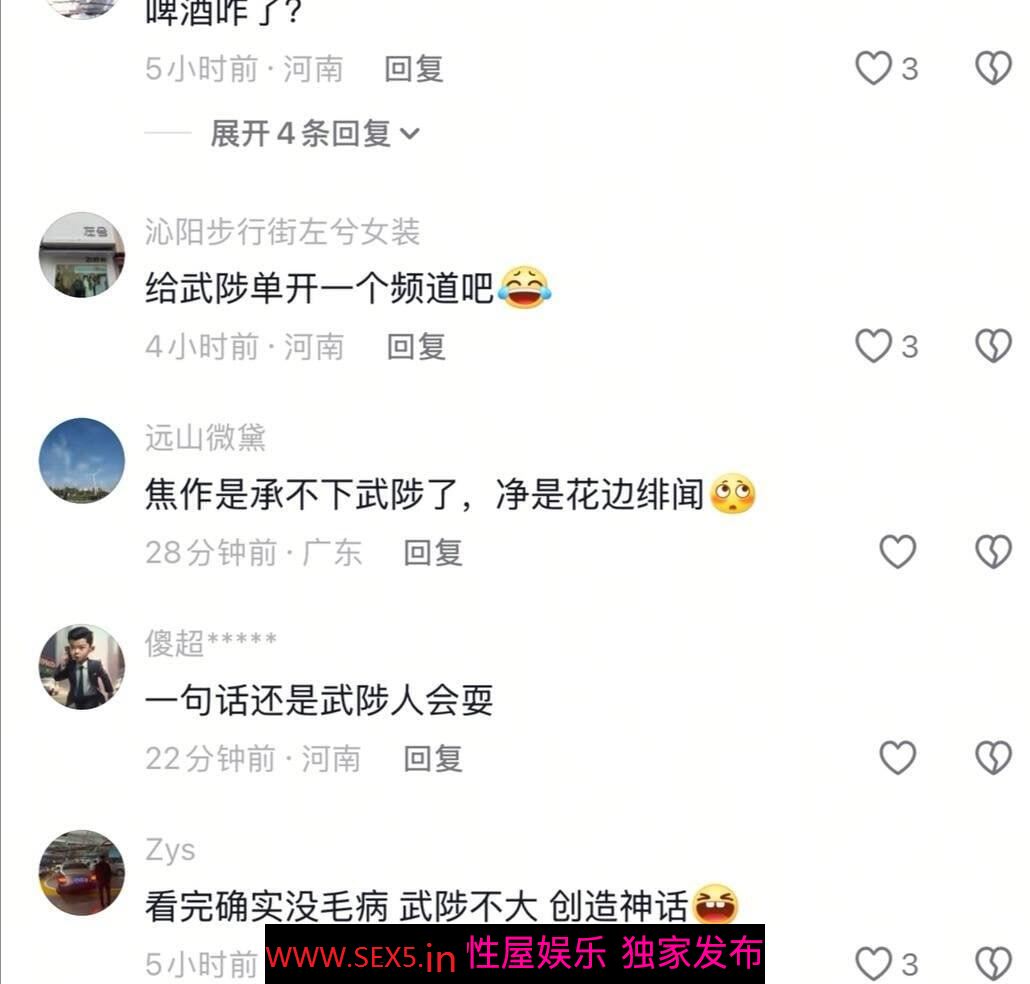
Task: Like the comment by Zys
Action: click(873, 963)
